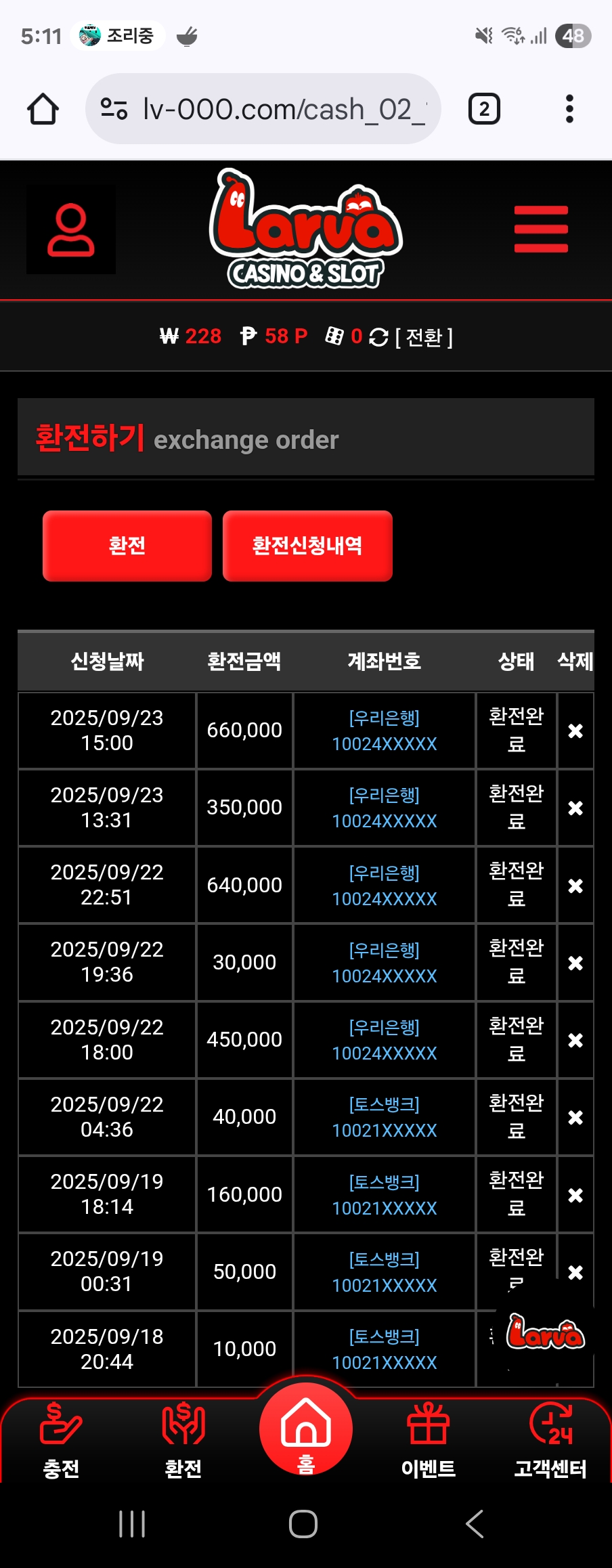Tap the browser address bar
Viewport: 612px width, 1568px height.
(263, 109)
